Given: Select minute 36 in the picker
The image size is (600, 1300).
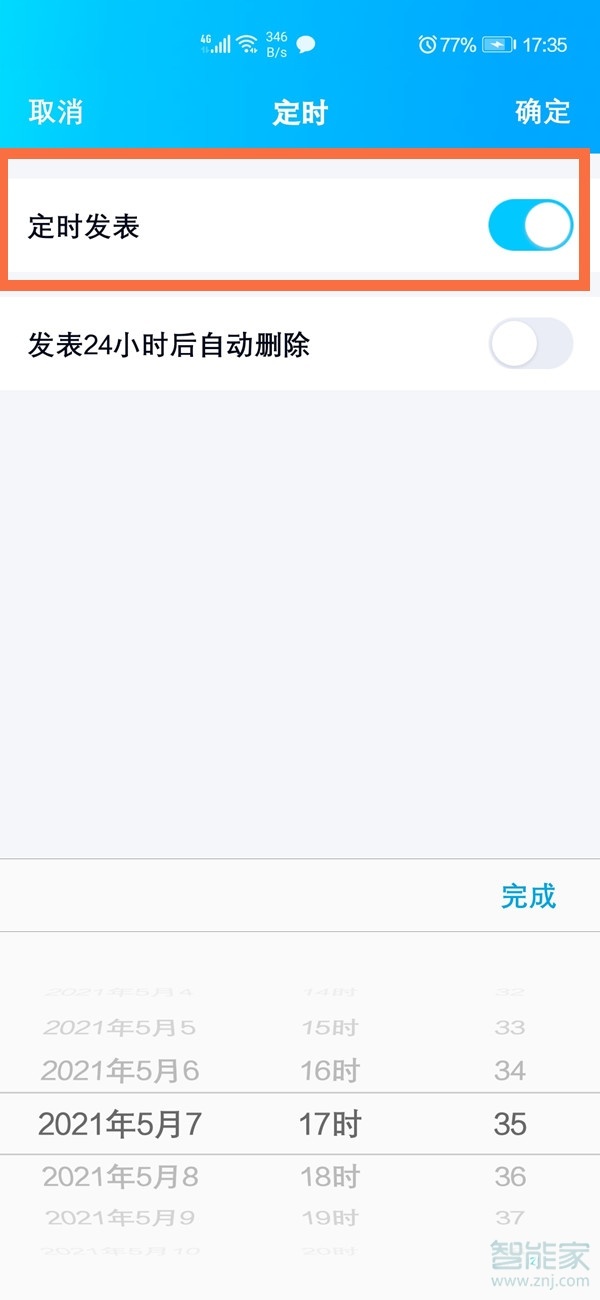Looking at the screenshot, I should [510, 1176].
